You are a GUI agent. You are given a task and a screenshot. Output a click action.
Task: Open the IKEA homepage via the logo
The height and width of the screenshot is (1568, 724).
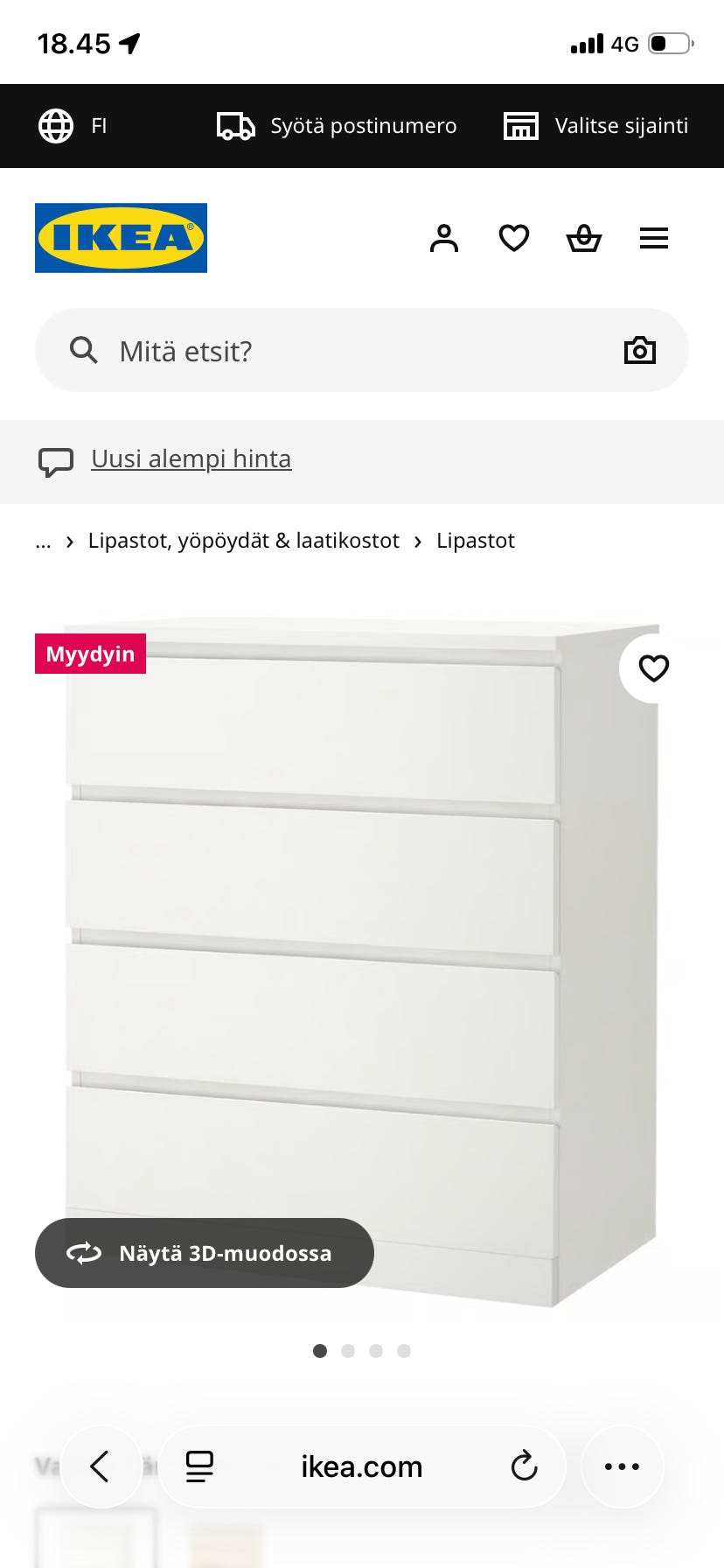pyautogui.click(x=121, y=237)
